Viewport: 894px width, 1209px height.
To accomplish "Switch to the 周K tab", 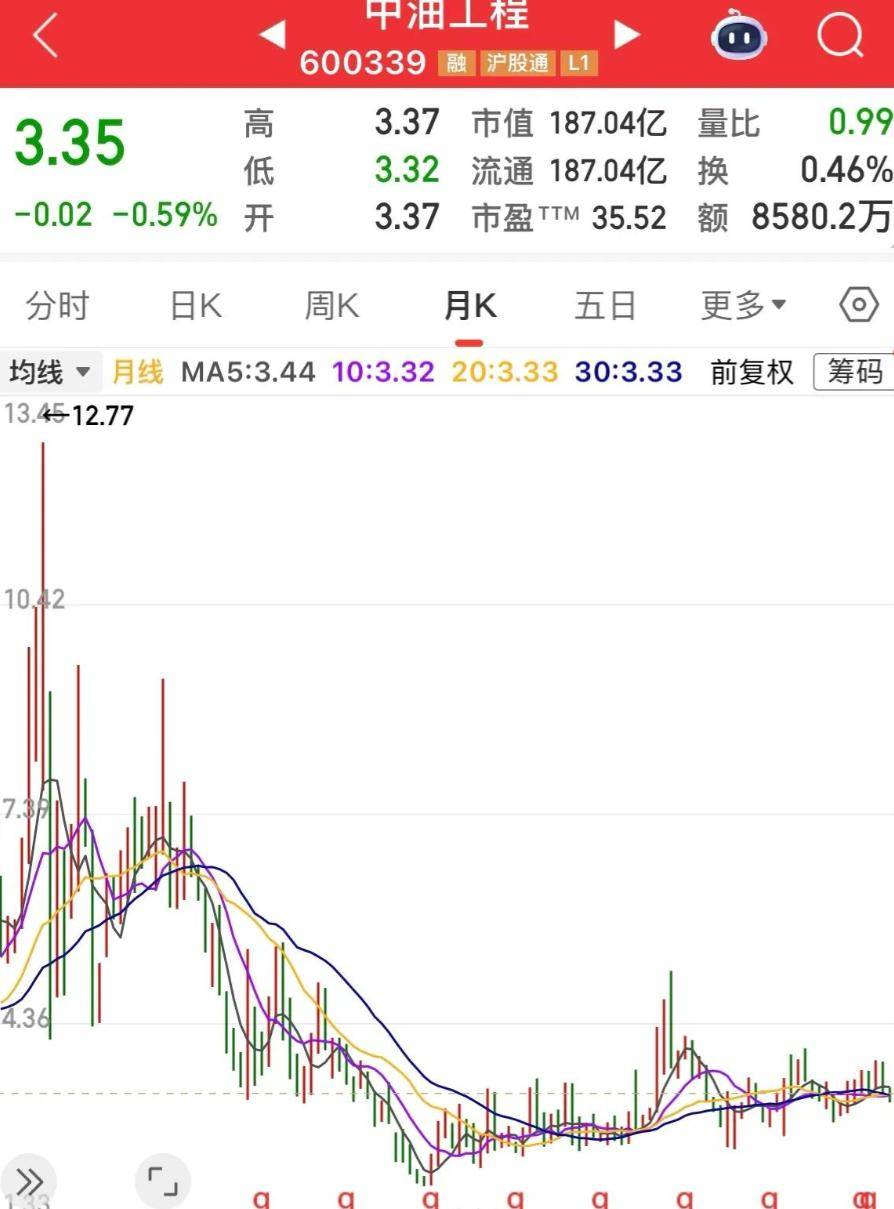I will [x=331, y=306].
